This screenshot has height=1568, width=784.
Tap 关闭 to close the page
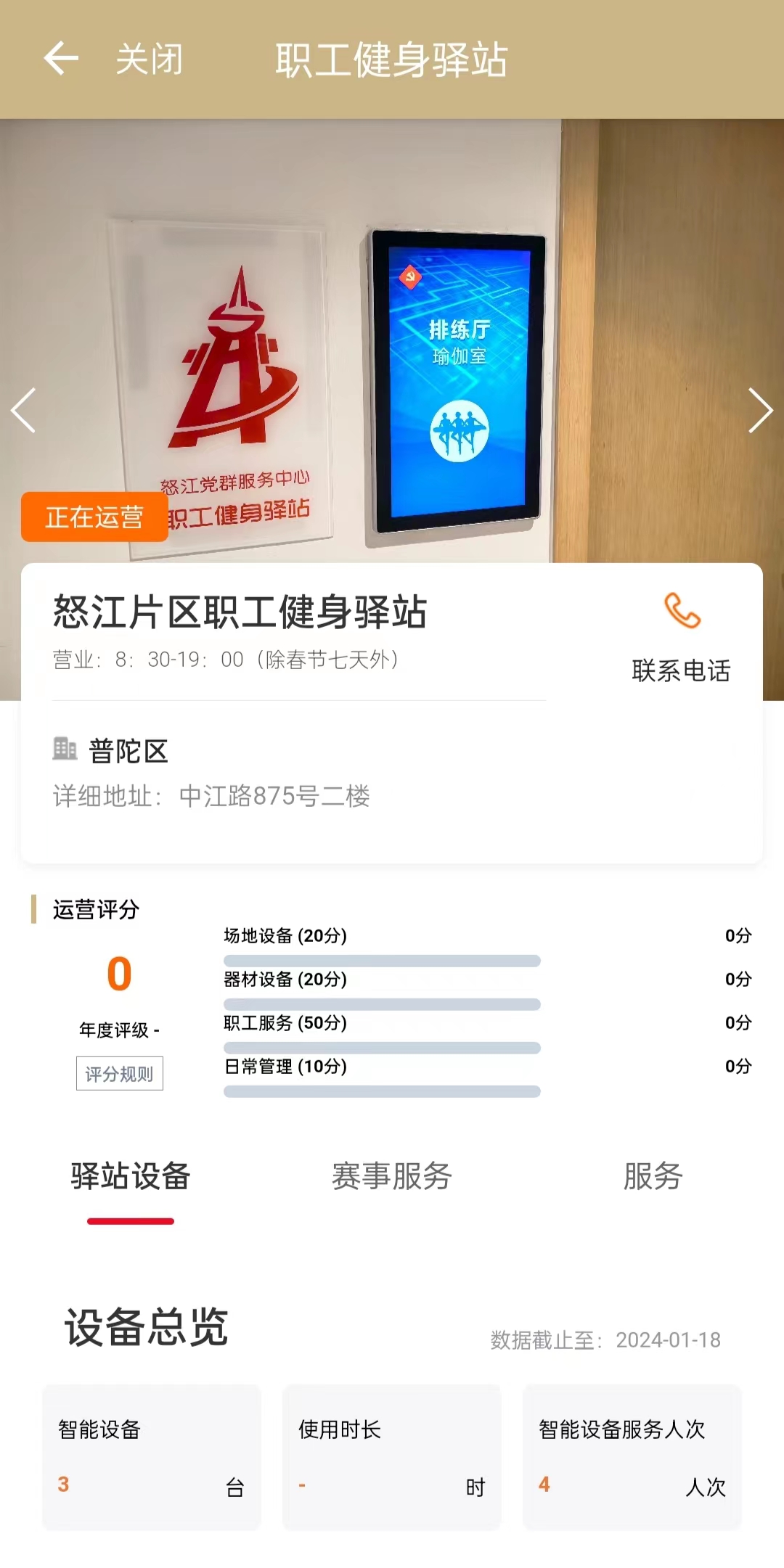[x=150, y=59]
